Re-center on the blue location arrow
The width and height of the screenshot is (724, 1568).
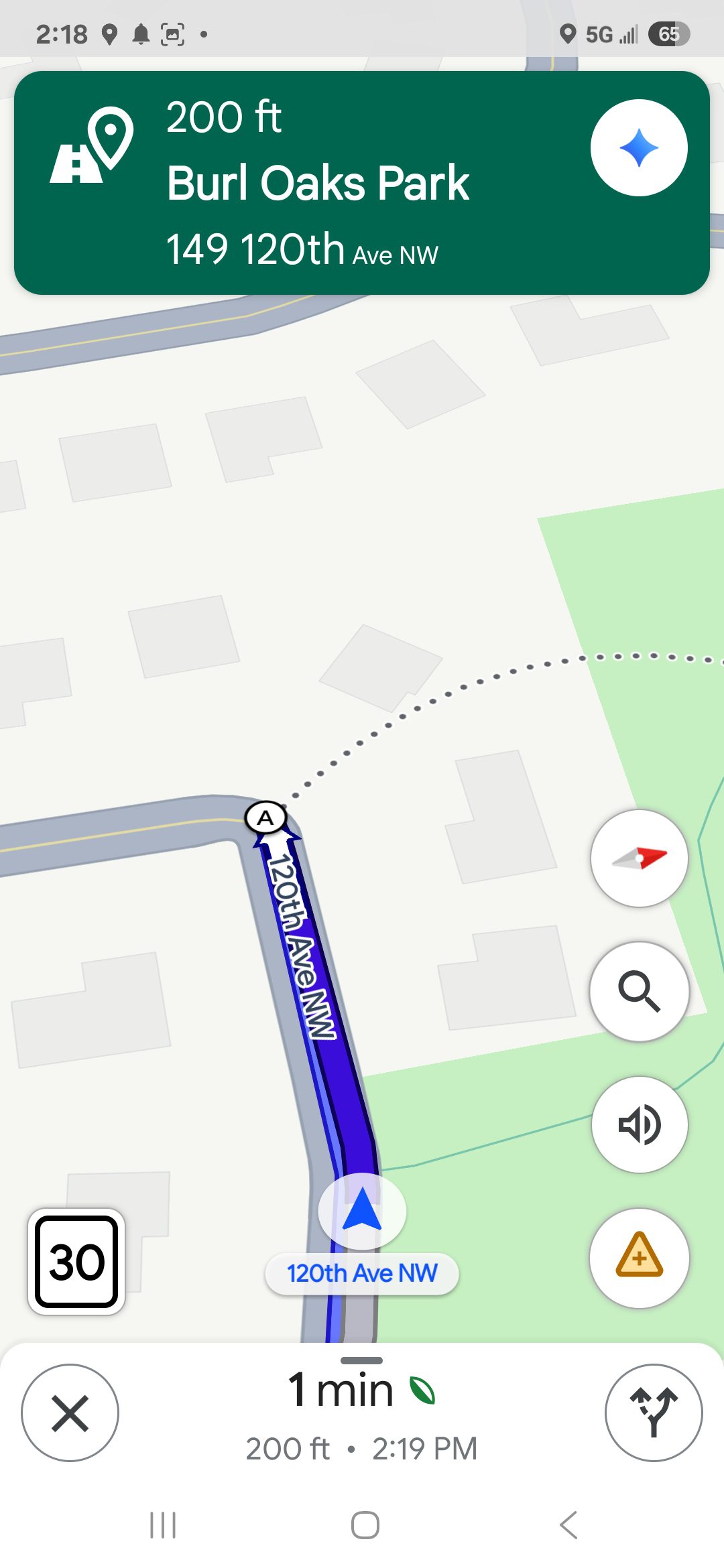[x=362, y=1210]
